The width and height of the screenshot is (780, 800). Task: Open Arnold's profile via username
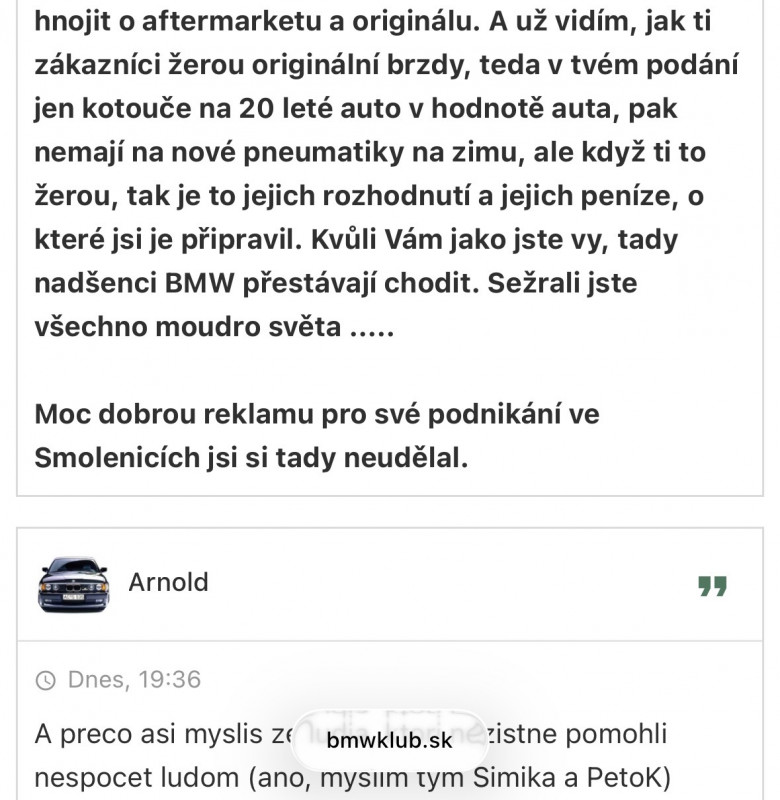[x=168, y=582]
